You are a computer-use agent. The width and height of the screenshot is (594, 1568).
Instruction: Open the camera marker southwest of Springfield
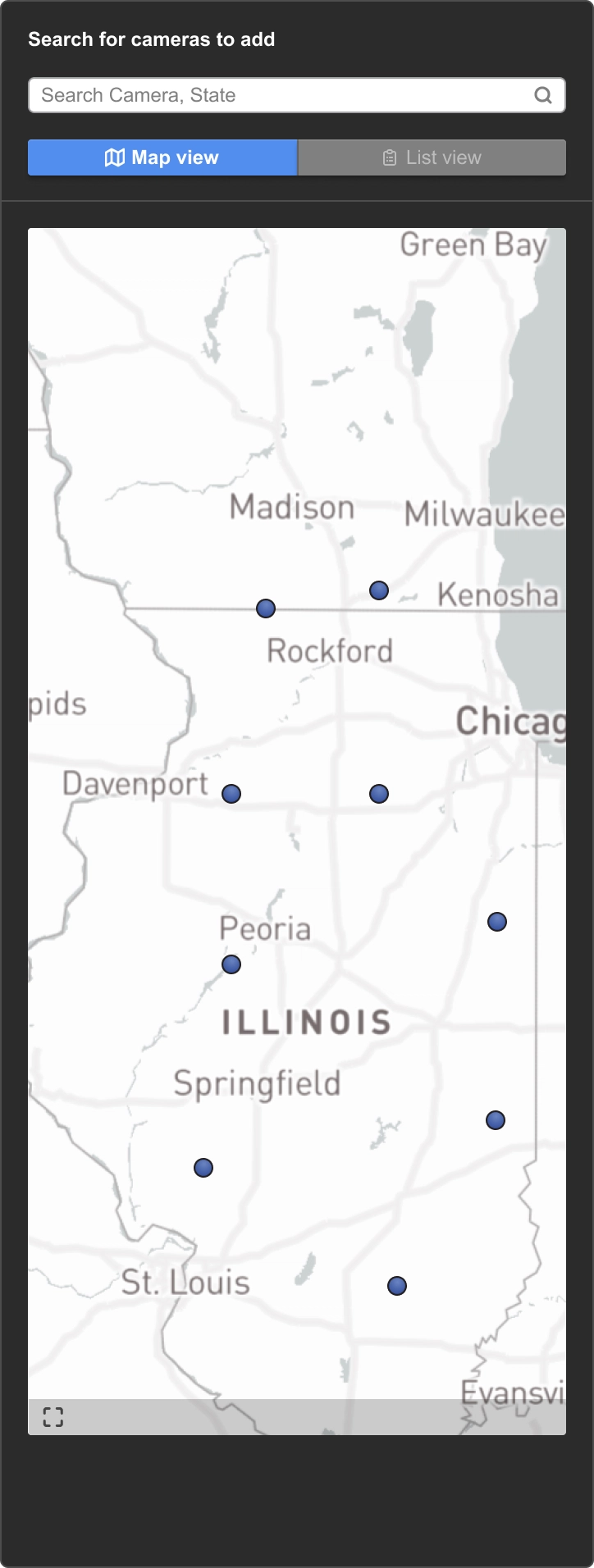click(203, 1168)
